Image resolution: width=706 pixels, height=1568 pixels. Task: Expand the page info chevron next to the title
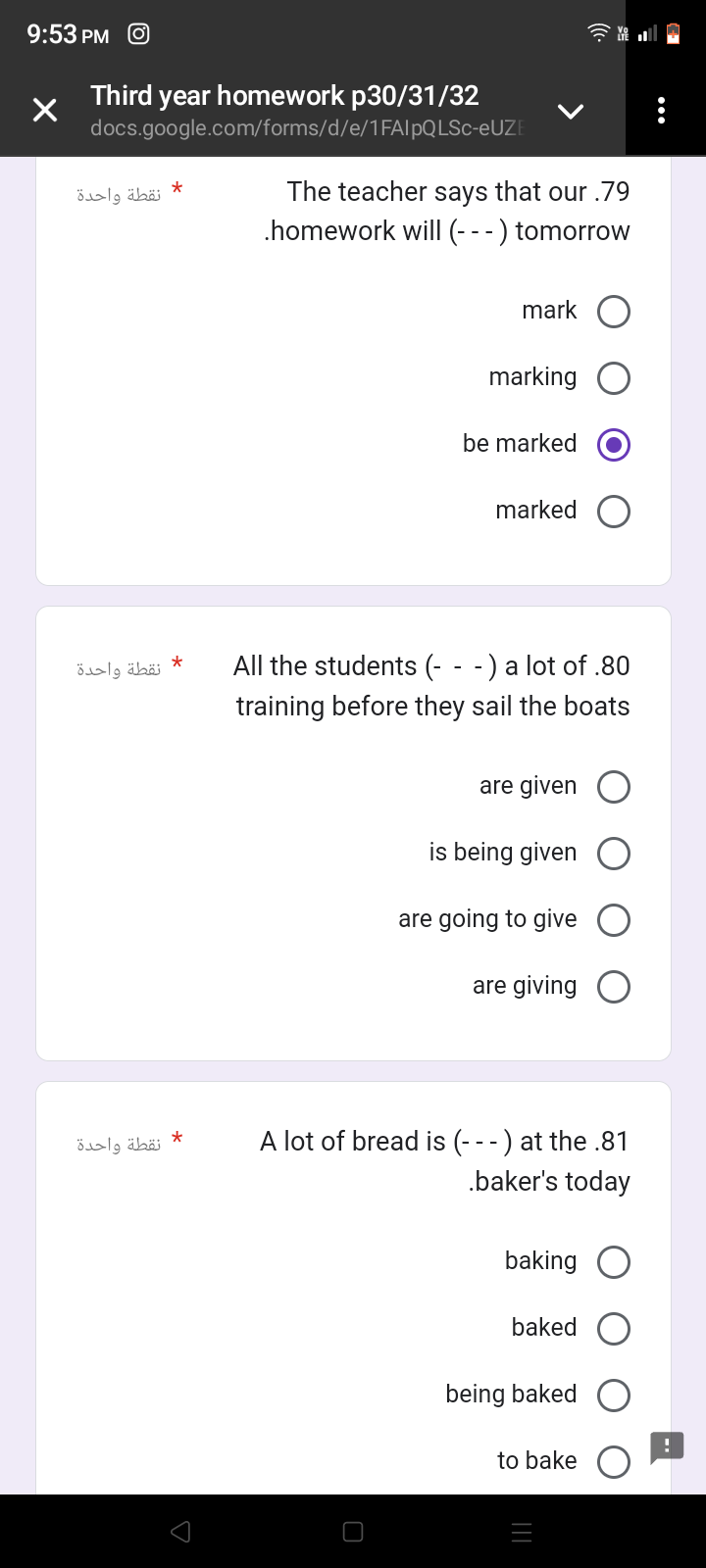pos(570,111)
